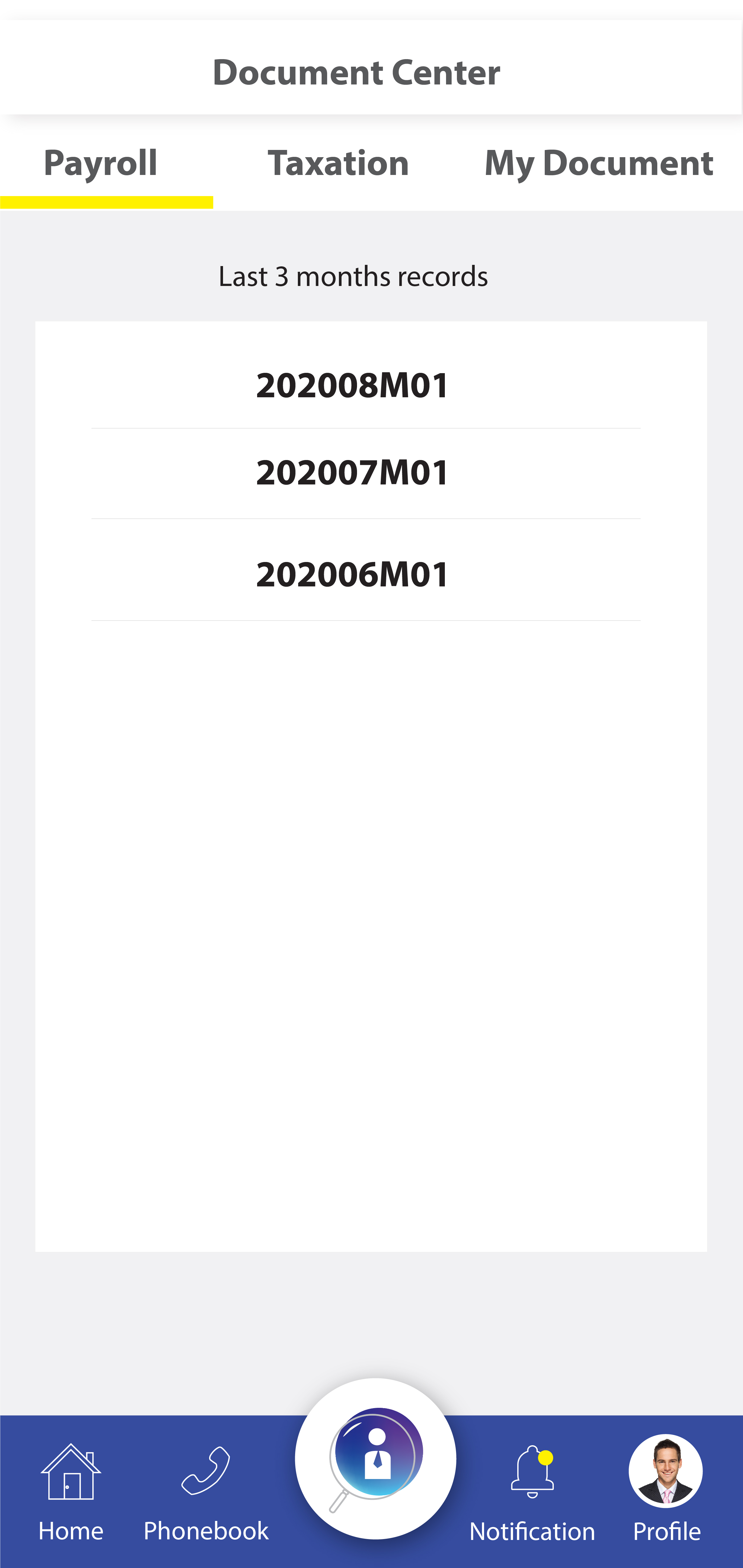Open payroll record 202008M01
The width and height of the screenshot is (743, 1568).
[365, 385]
